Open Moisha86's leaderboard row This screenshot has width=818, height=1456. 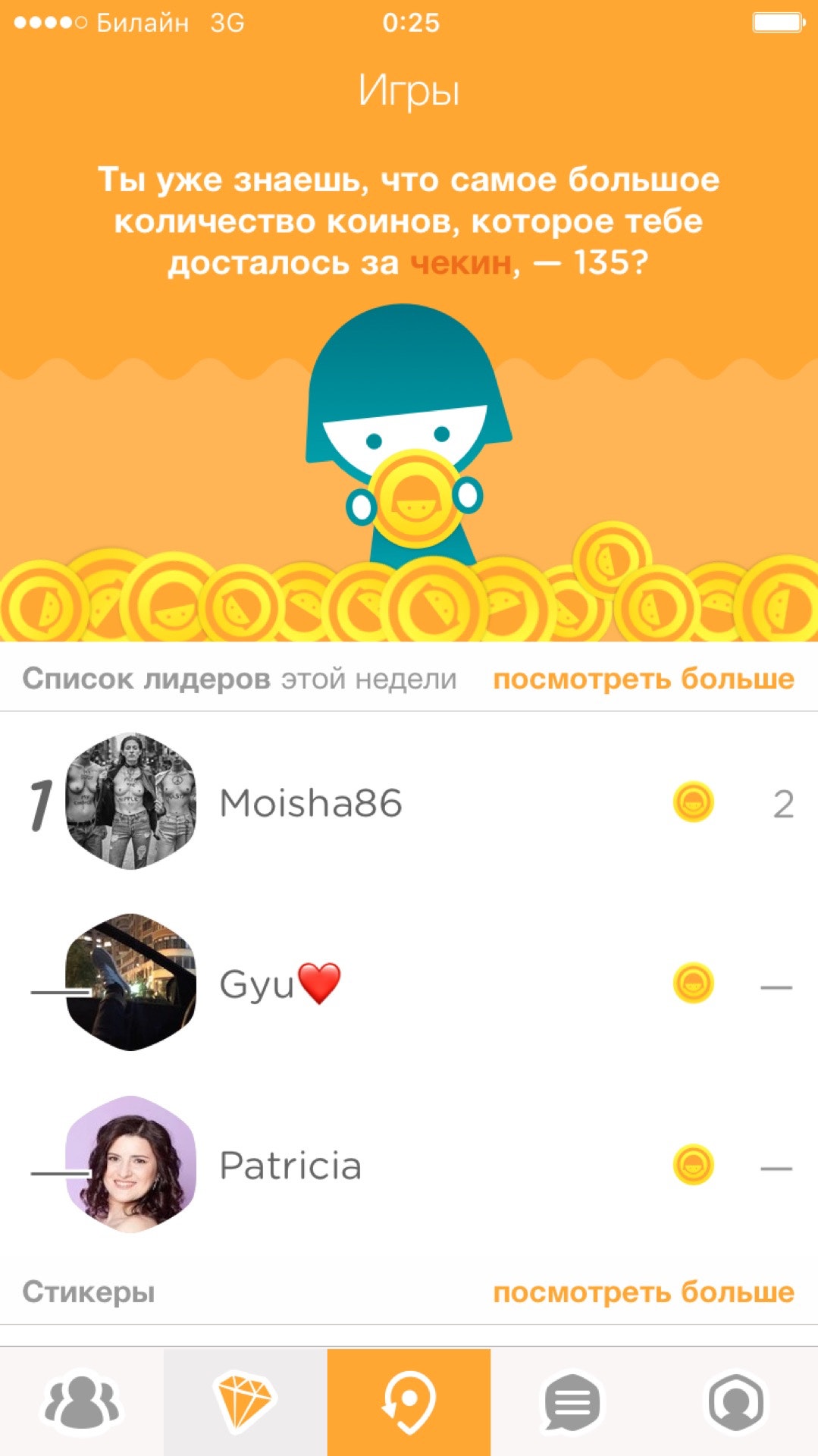[409, 802]
